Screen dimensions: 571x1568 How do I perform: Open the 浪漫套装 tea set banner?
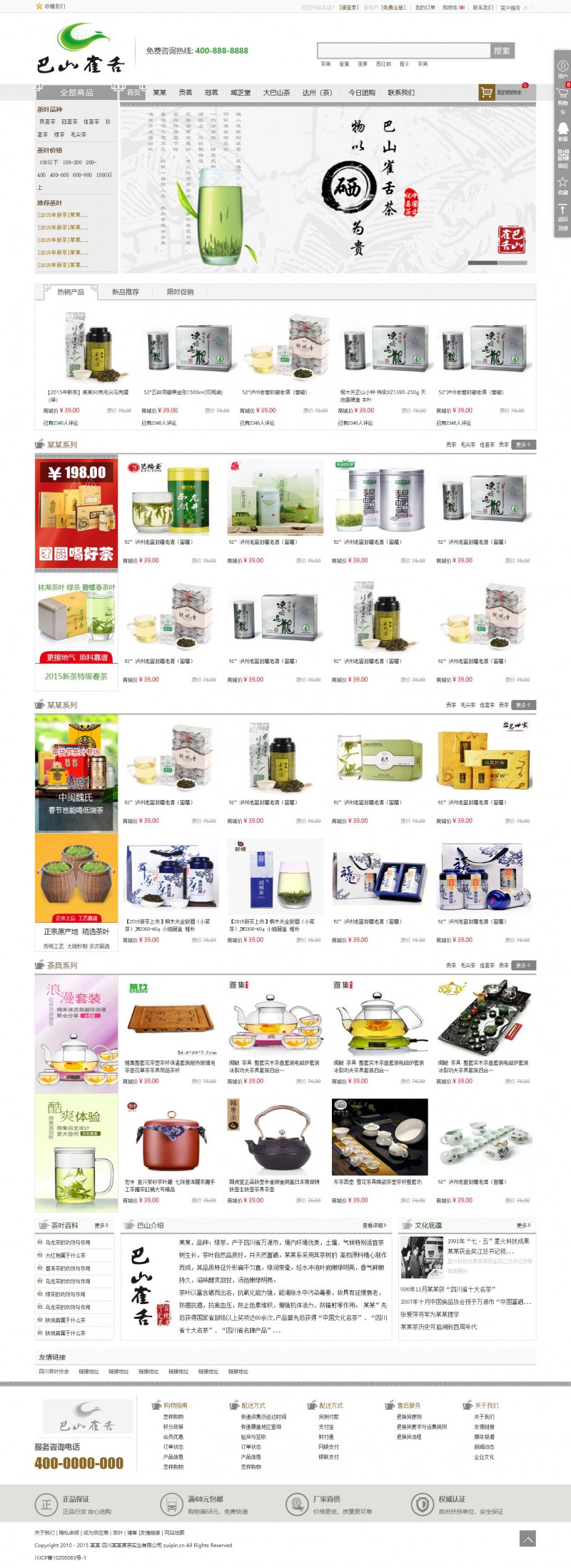coord(76,1033)
